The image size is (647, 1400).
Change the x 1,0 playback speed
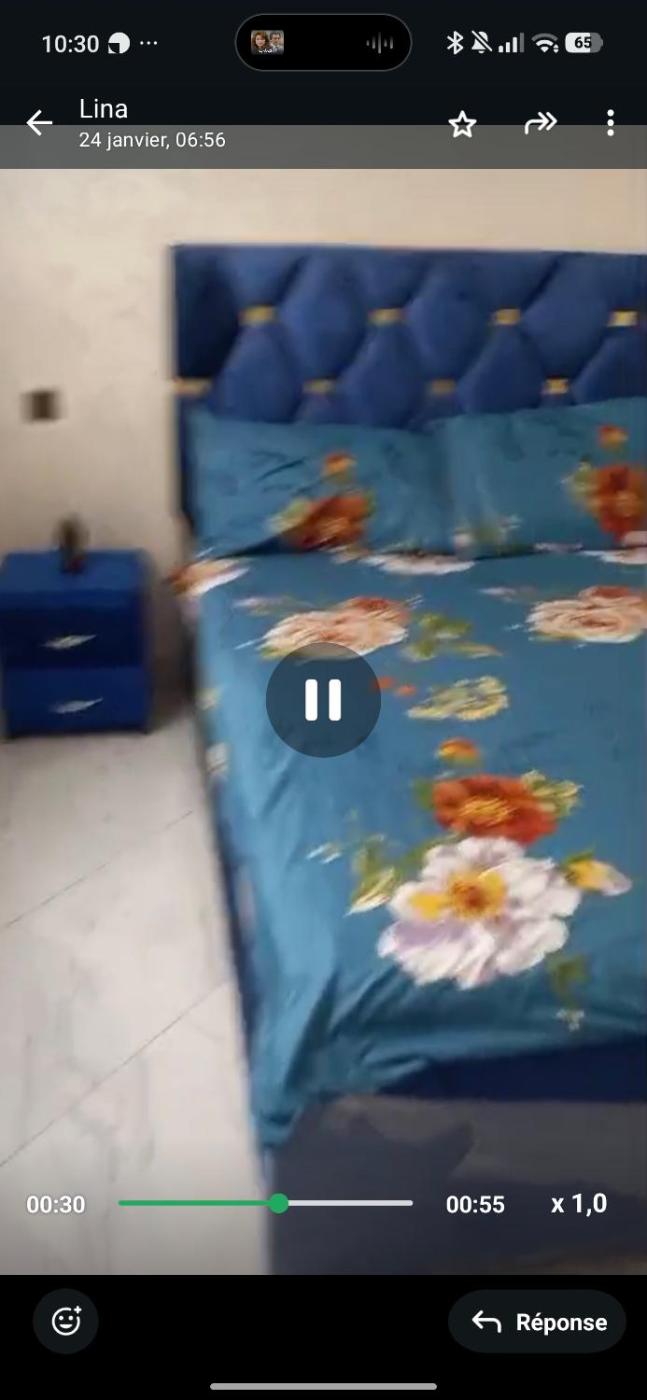[579, 1203]
